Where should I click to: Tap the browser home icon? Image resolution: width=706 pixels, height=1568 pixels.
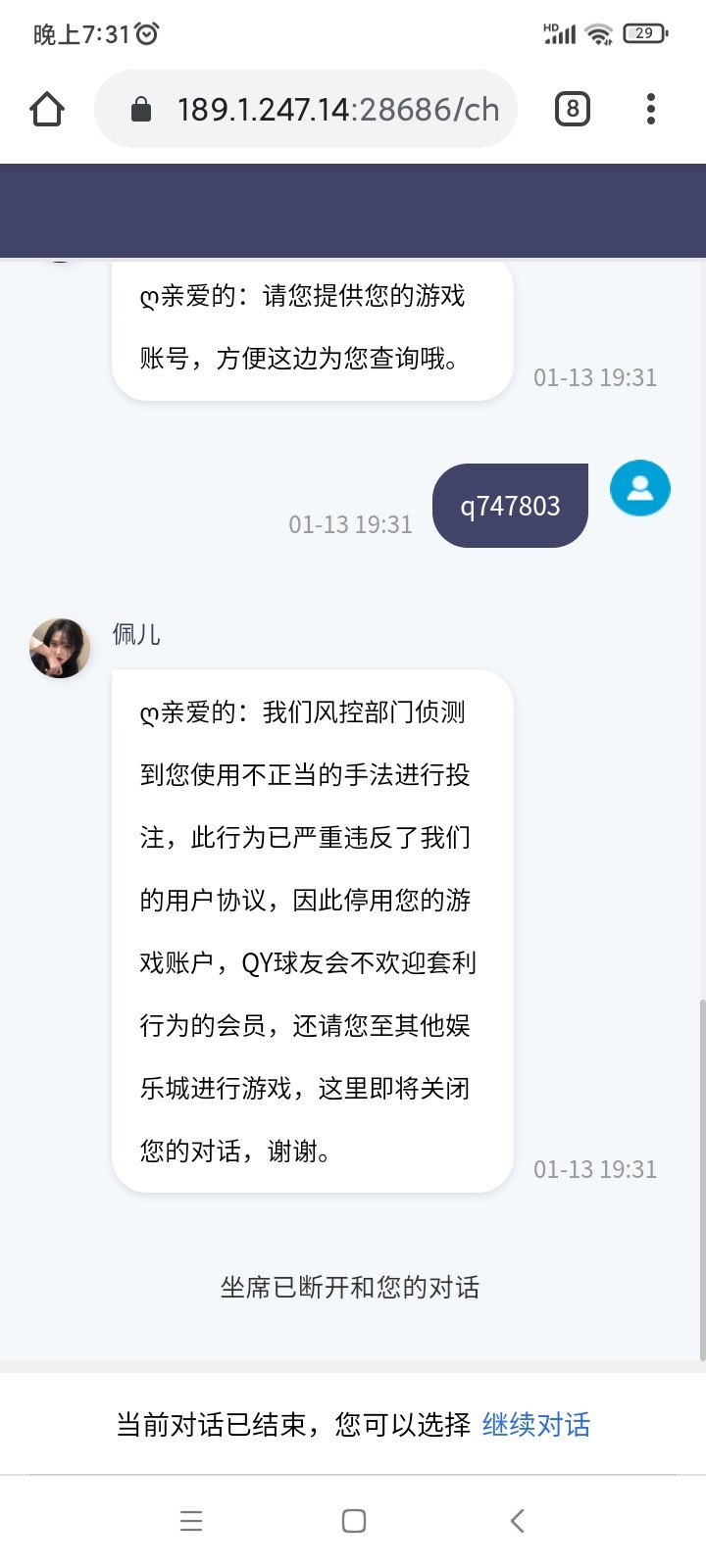pos(47,109)
